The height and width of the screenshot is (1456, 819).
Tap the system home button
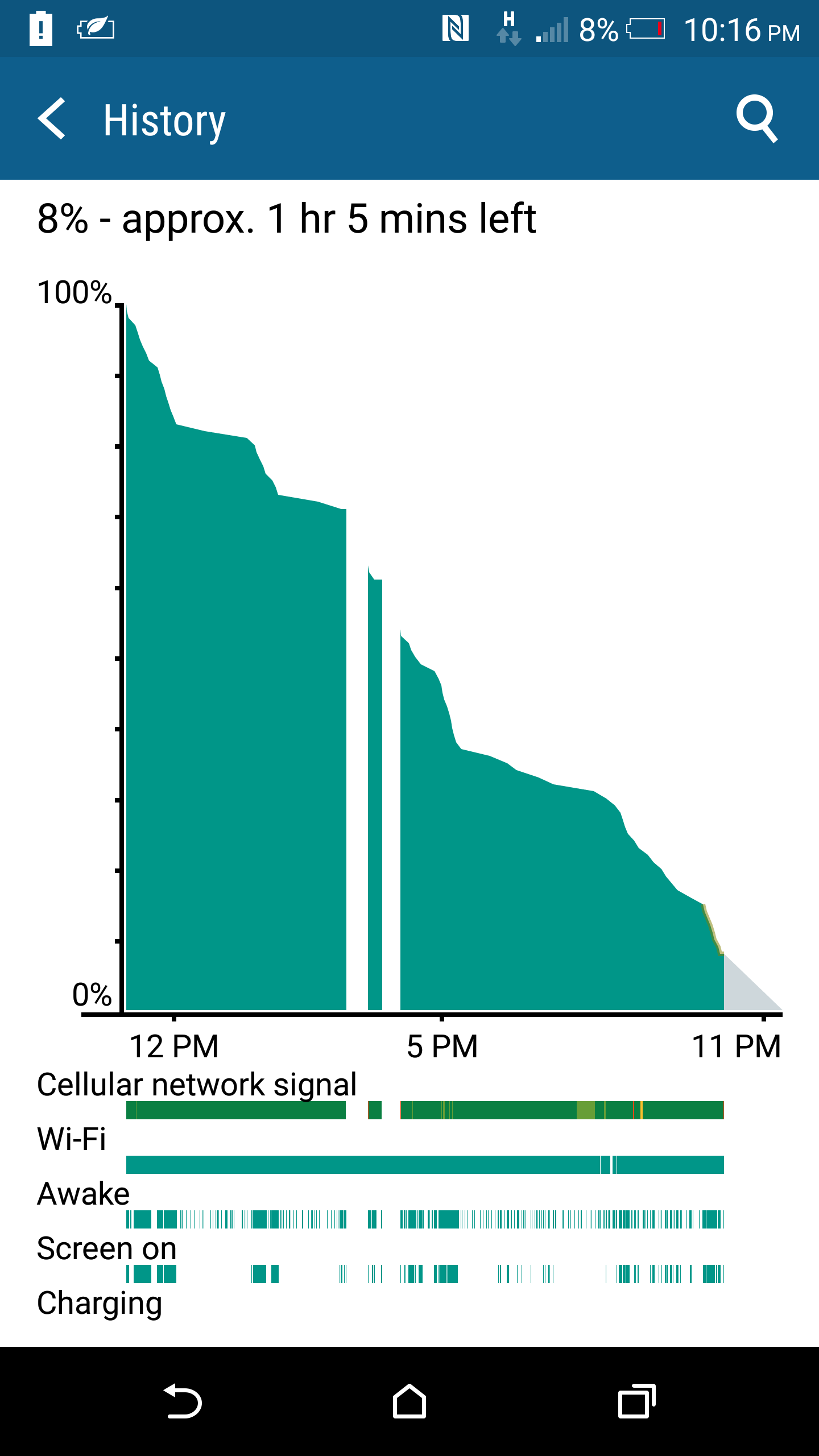[409, 1401]
